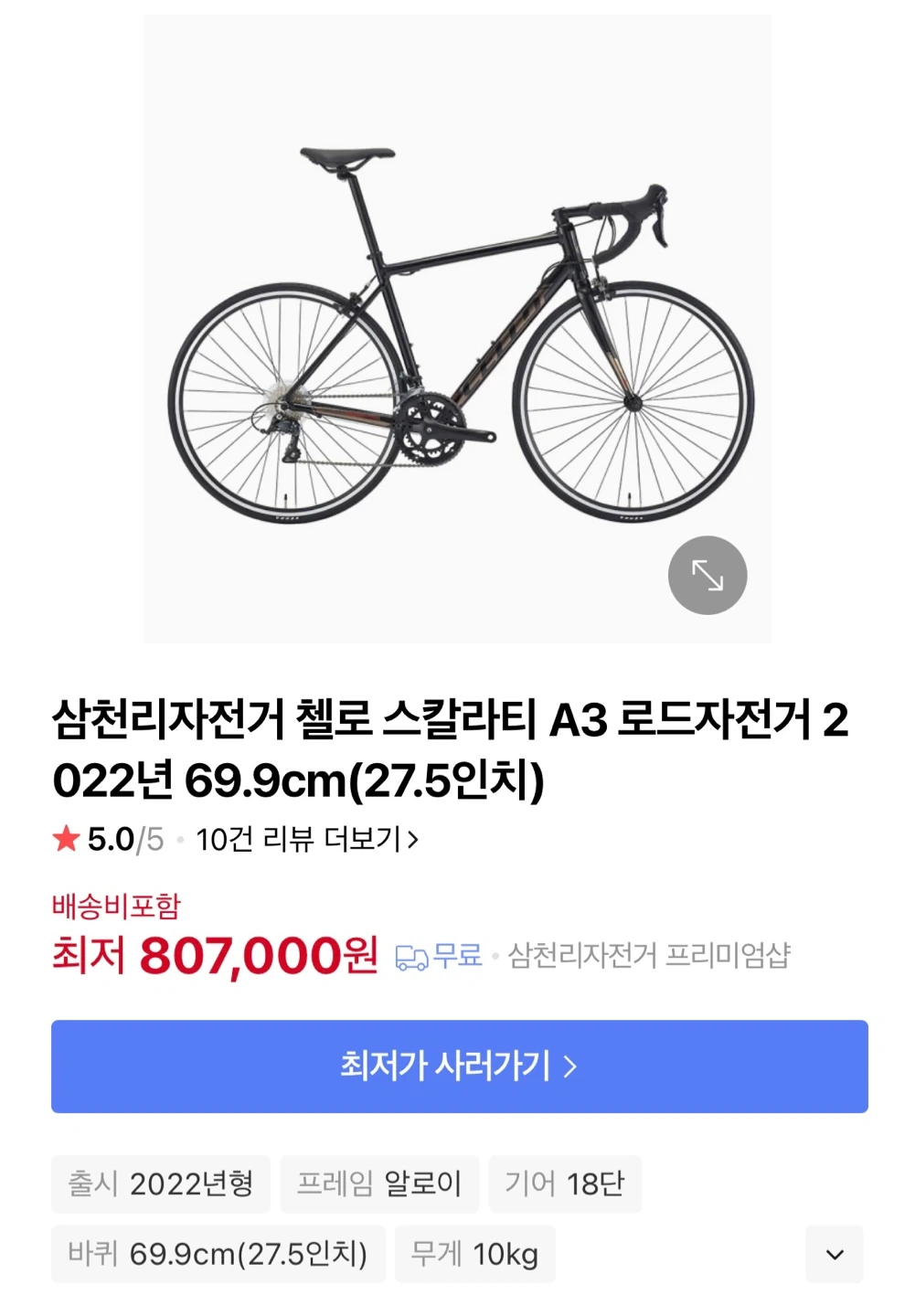Open 10건 리뷰 더보기 reviews link

click(x=306, y=839)
